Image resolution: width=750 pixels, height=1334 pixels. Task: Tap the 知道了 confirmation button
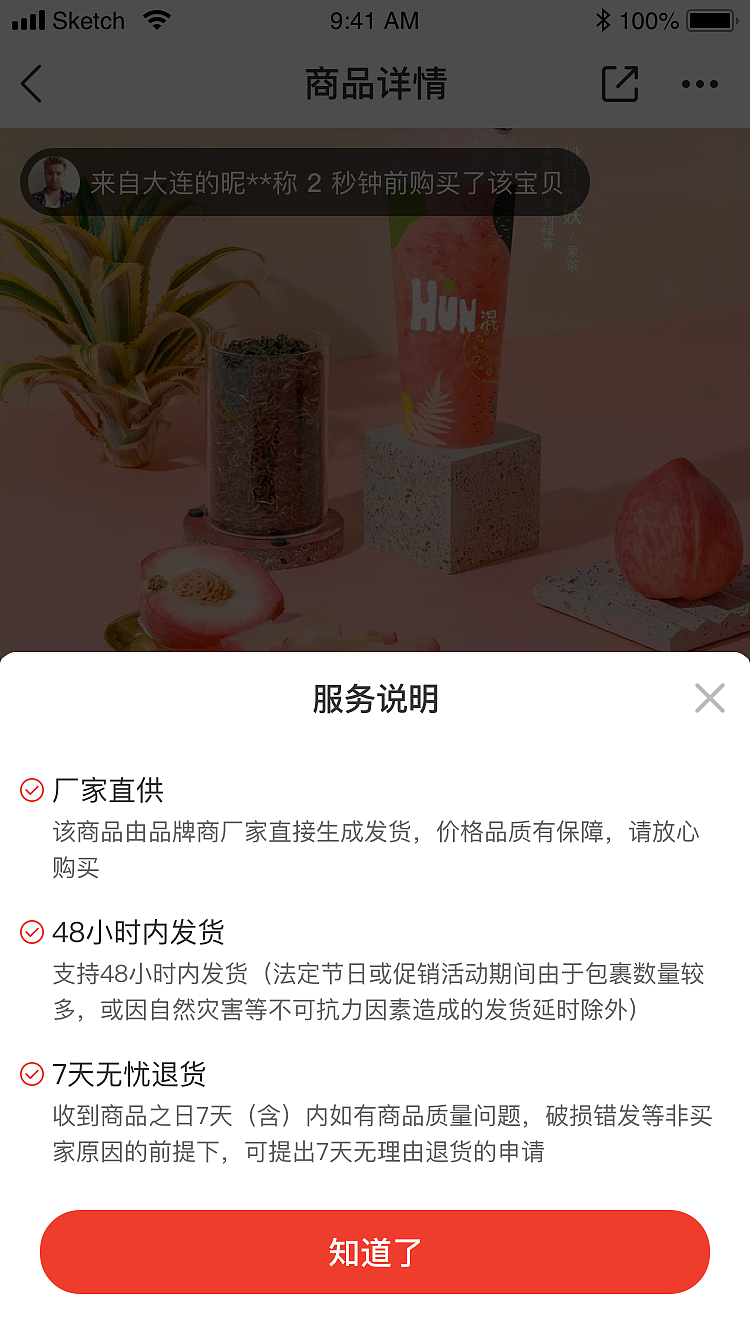[375, 1252]
